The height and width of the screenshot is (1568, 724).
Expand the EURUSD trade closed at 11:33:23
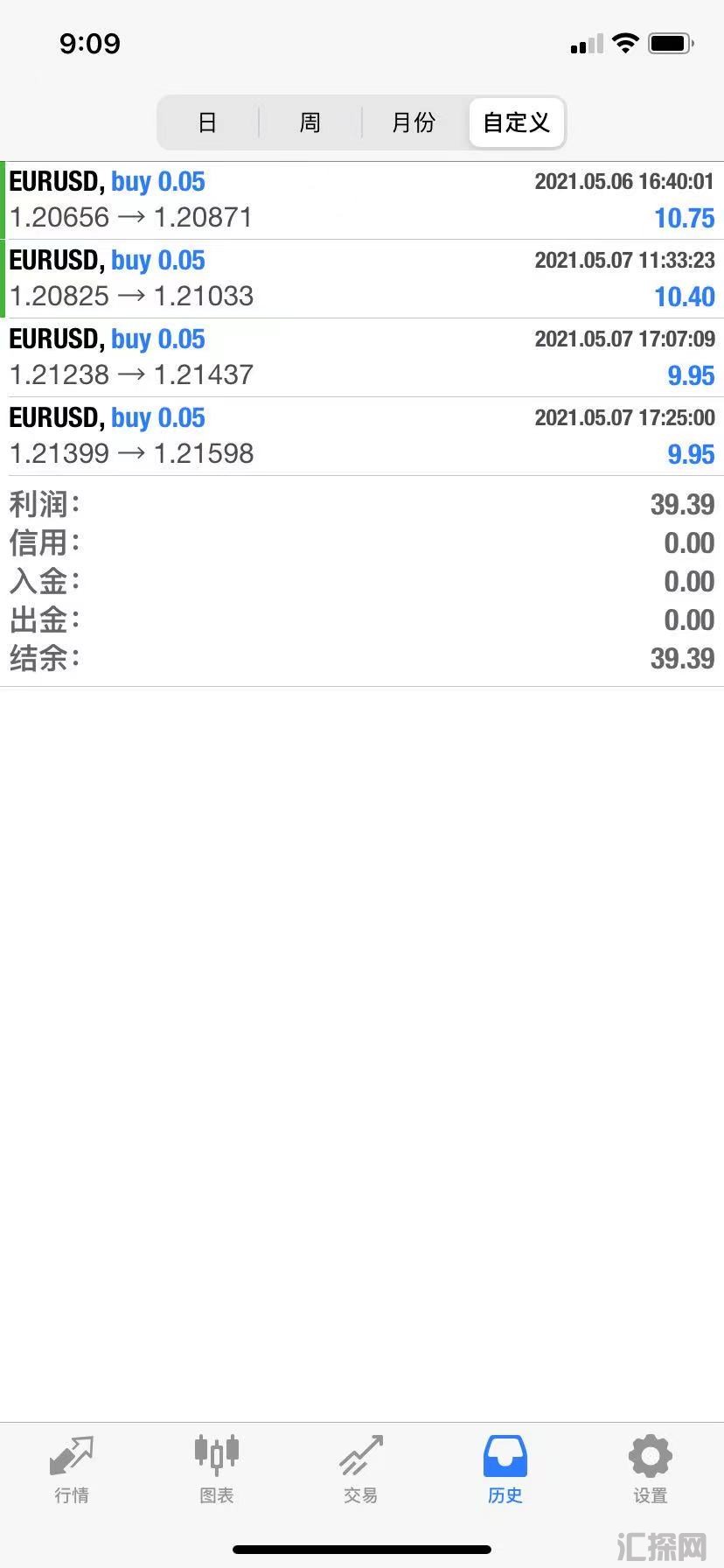pos(362,279)
